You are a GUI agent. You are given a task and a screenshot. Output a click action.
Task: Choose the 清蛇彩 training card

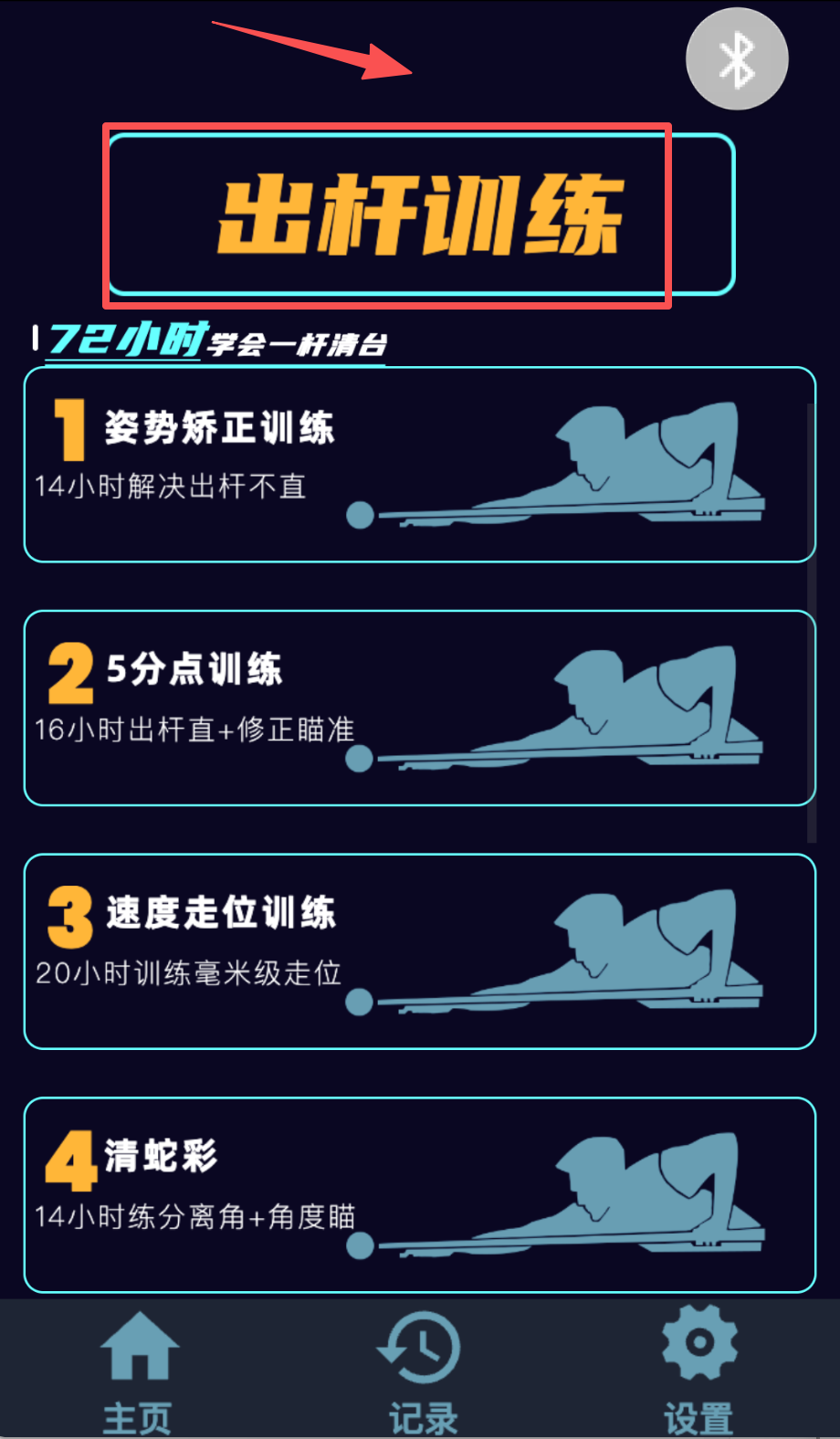tap(419, 1194)
